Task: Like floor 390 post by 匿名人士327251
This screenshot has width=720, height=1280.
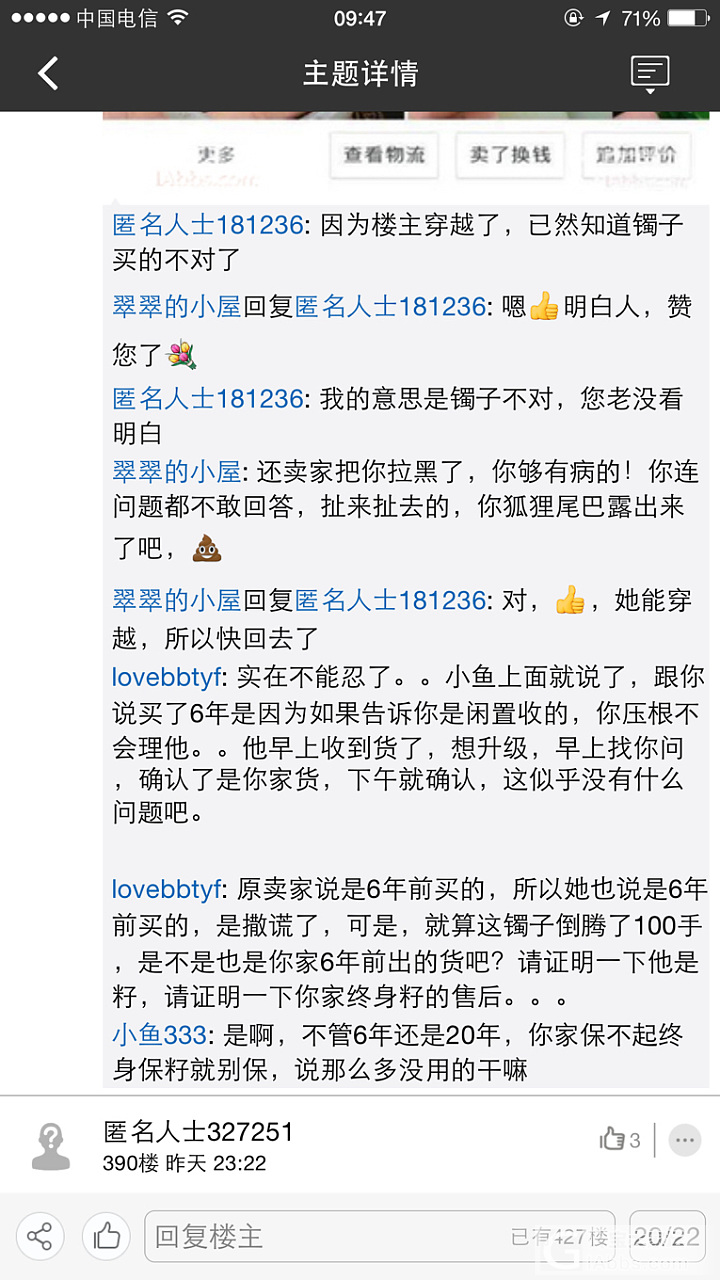Action: tap(620, 1139)
